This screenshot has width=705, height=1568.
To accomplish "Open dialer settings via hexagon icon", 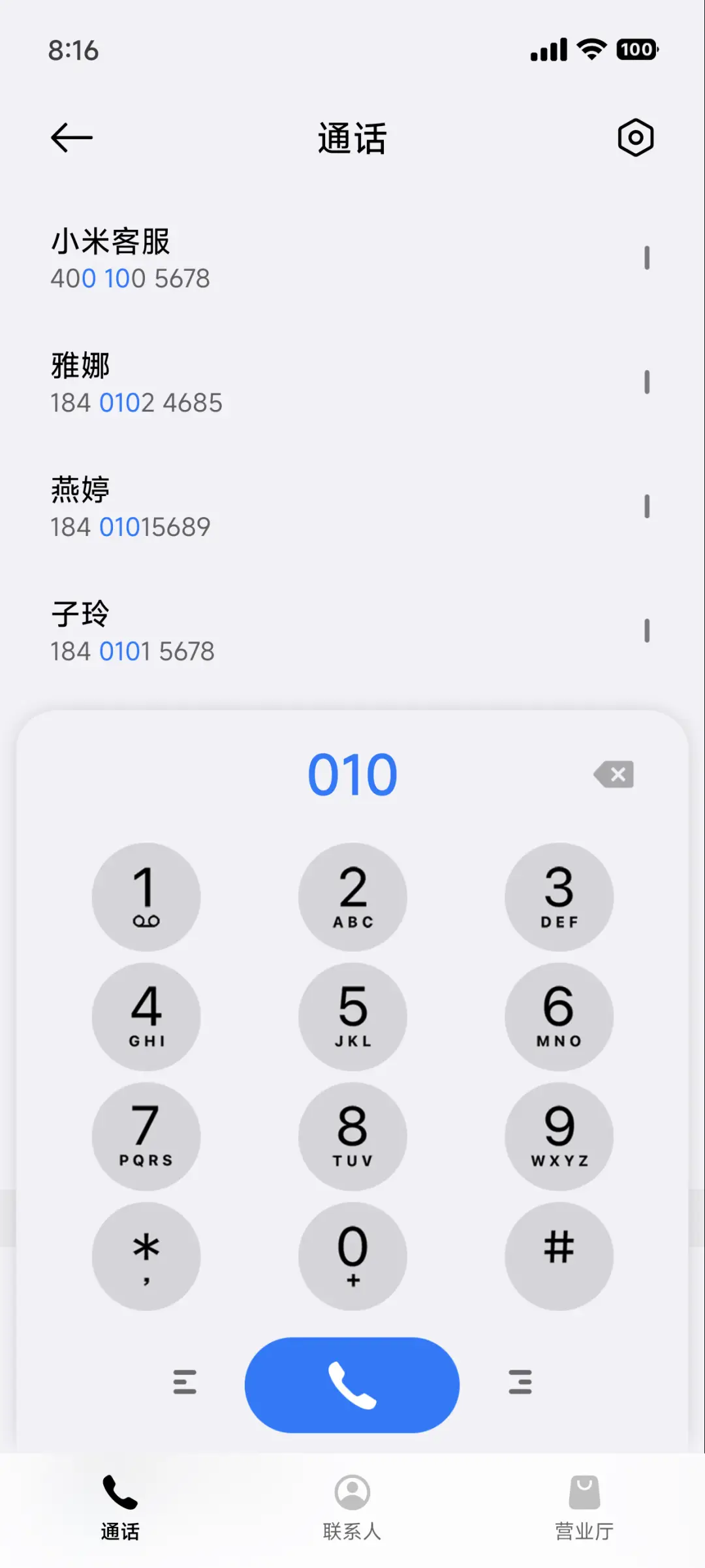I will click(x=635, y=137).
